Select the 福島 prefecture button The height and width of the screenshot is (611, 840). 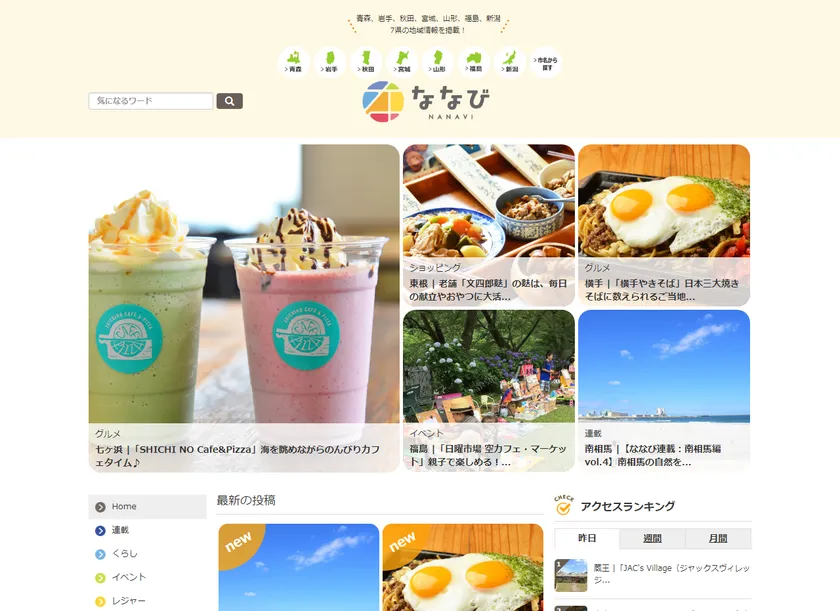click(x=474, y=63)
